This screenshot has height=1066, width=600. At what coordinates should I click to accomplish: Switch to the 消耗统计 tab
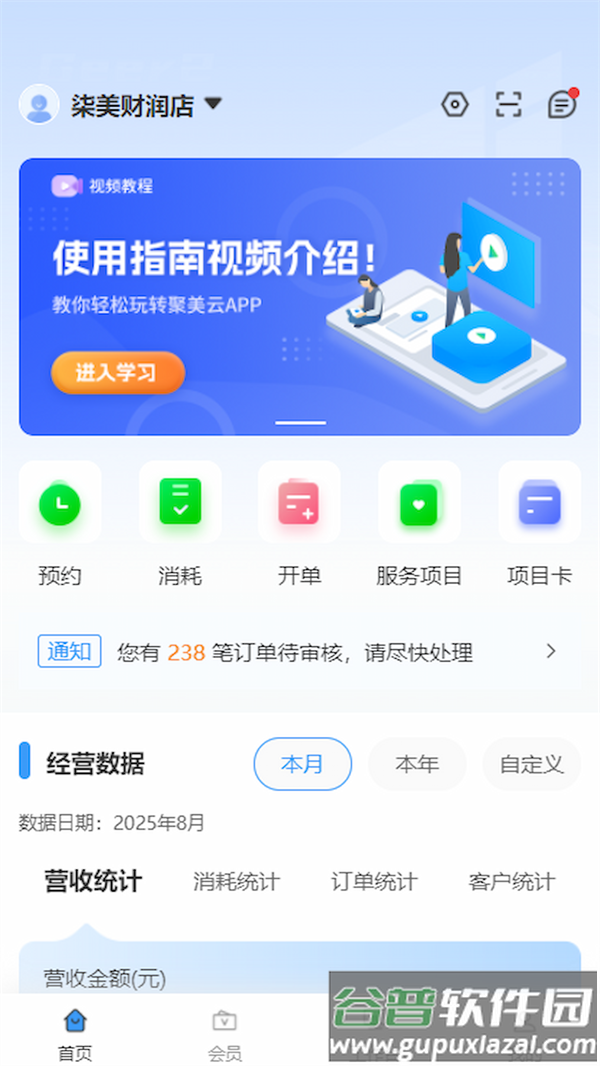[236, 882]
